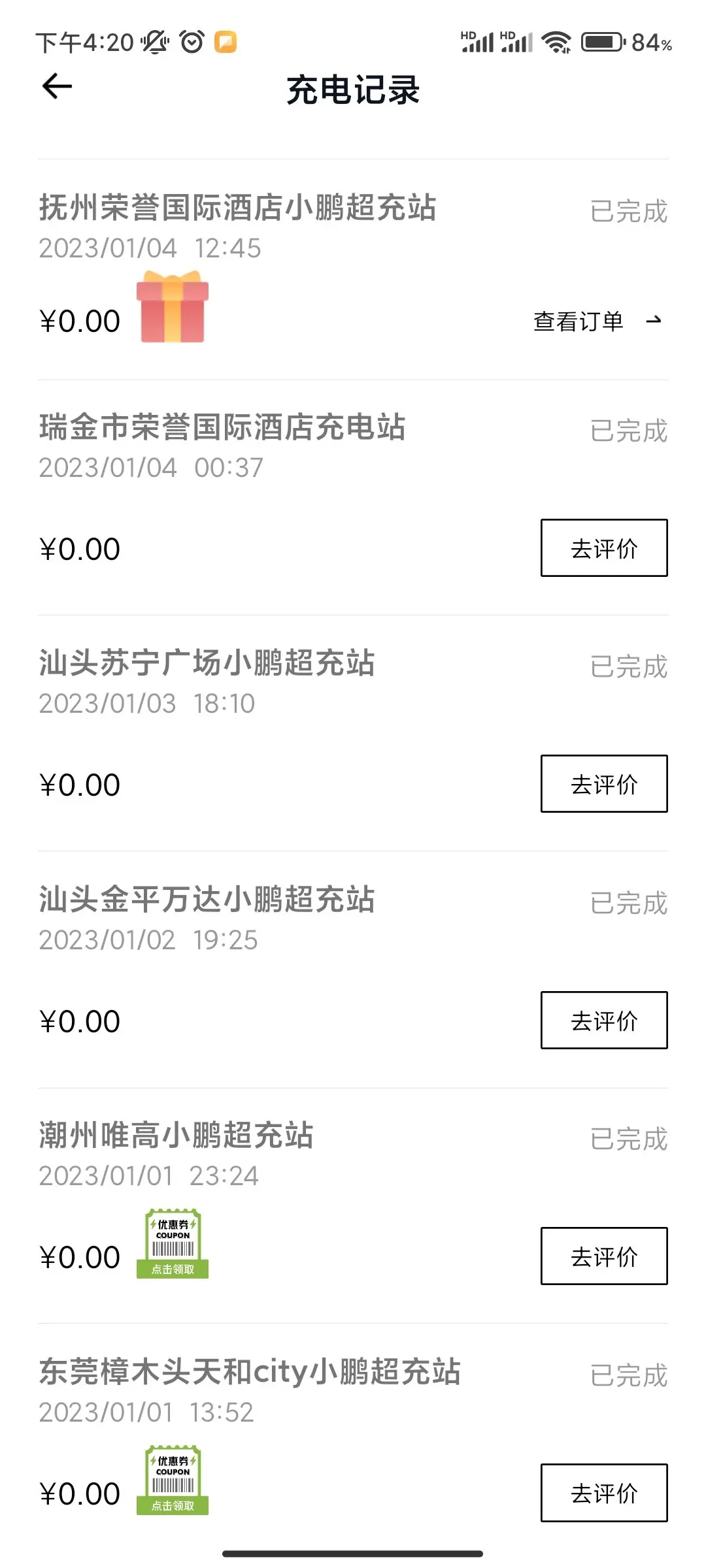
Task: Claim the coupon on 东莞樟木头天和city record
Action: click(173, 1480)
